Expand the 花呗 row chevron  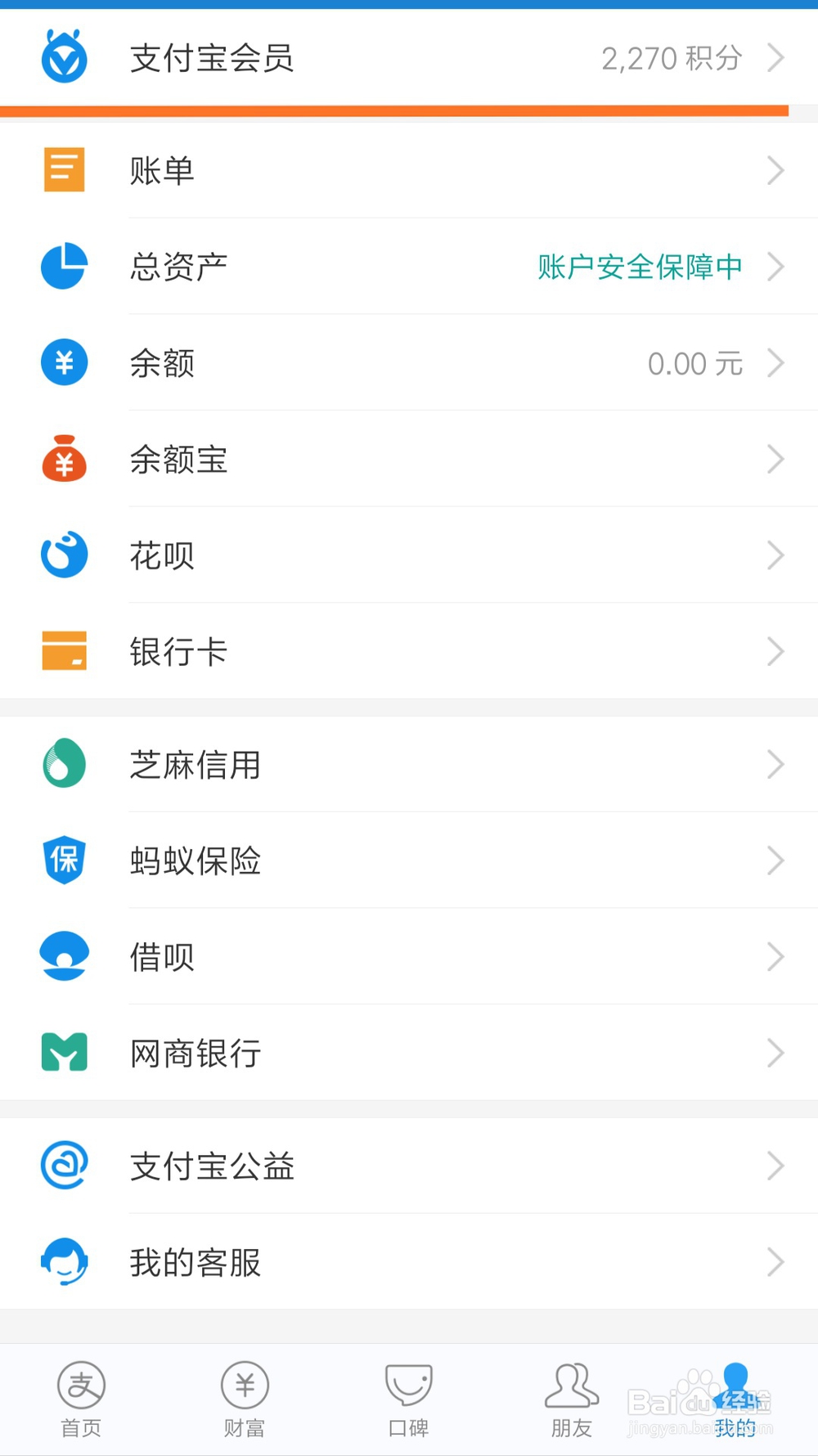pos(775,555)
